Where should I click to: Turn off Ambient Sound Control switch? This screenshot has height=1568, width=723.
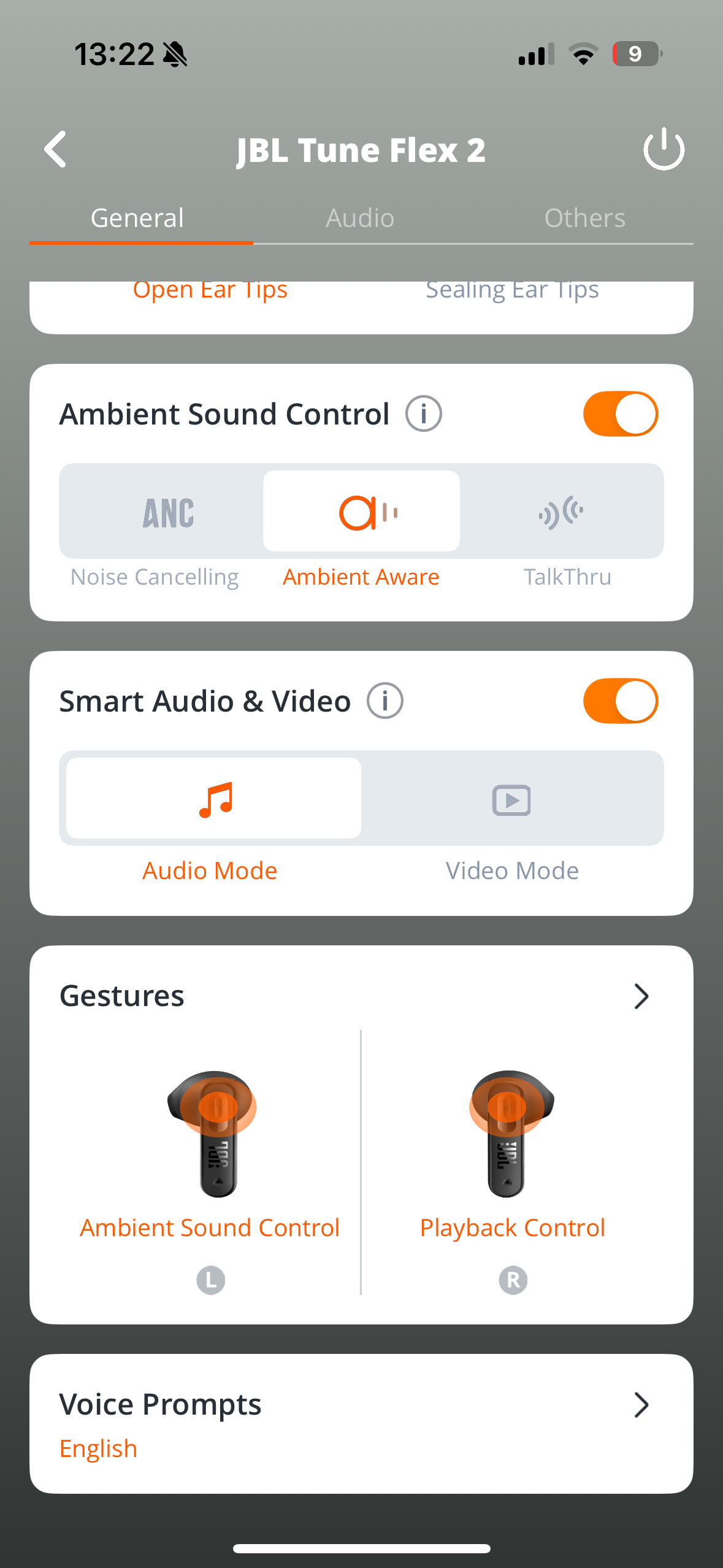[620, 414]
